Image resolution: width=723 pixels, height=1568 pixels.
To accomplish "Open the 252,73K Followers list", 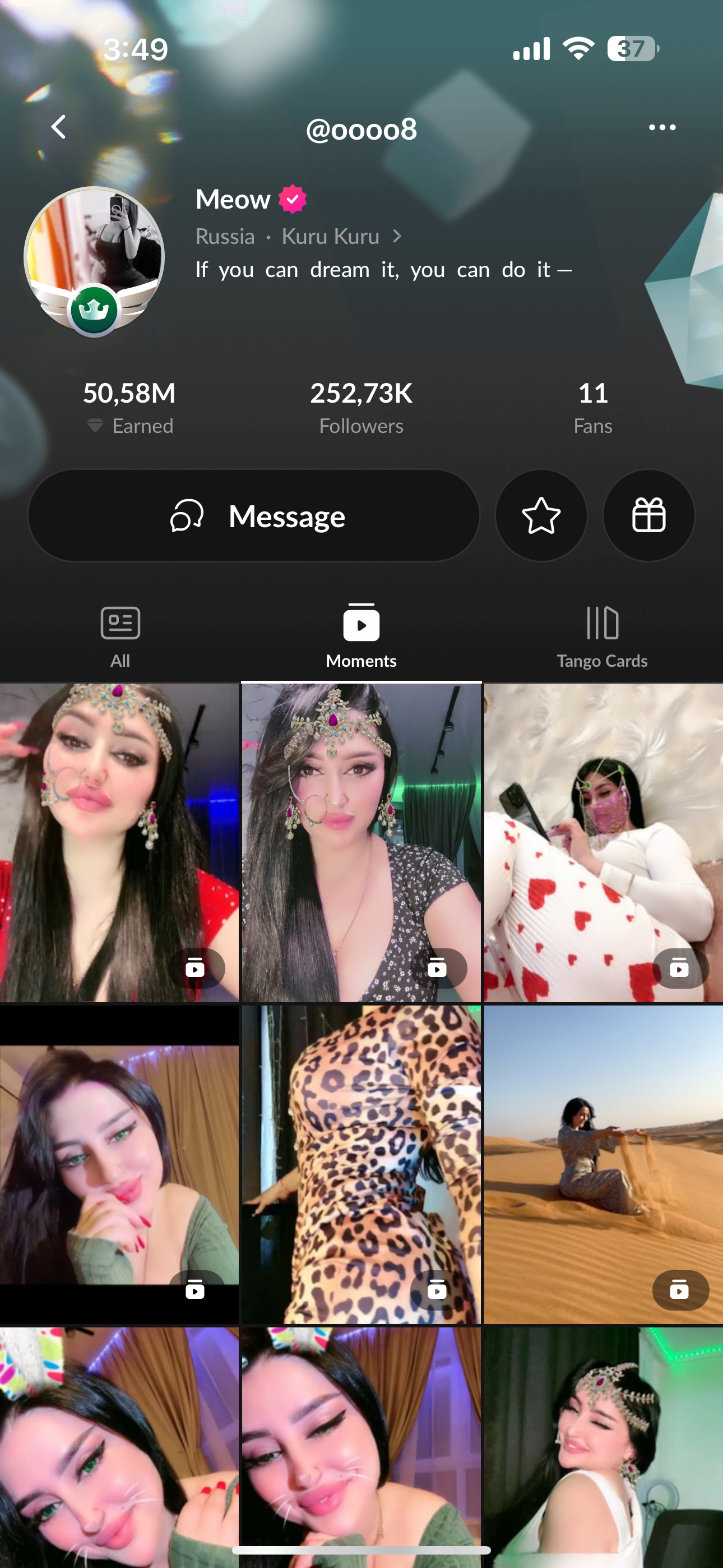I will pyautogui.click(x=361, y=408).
